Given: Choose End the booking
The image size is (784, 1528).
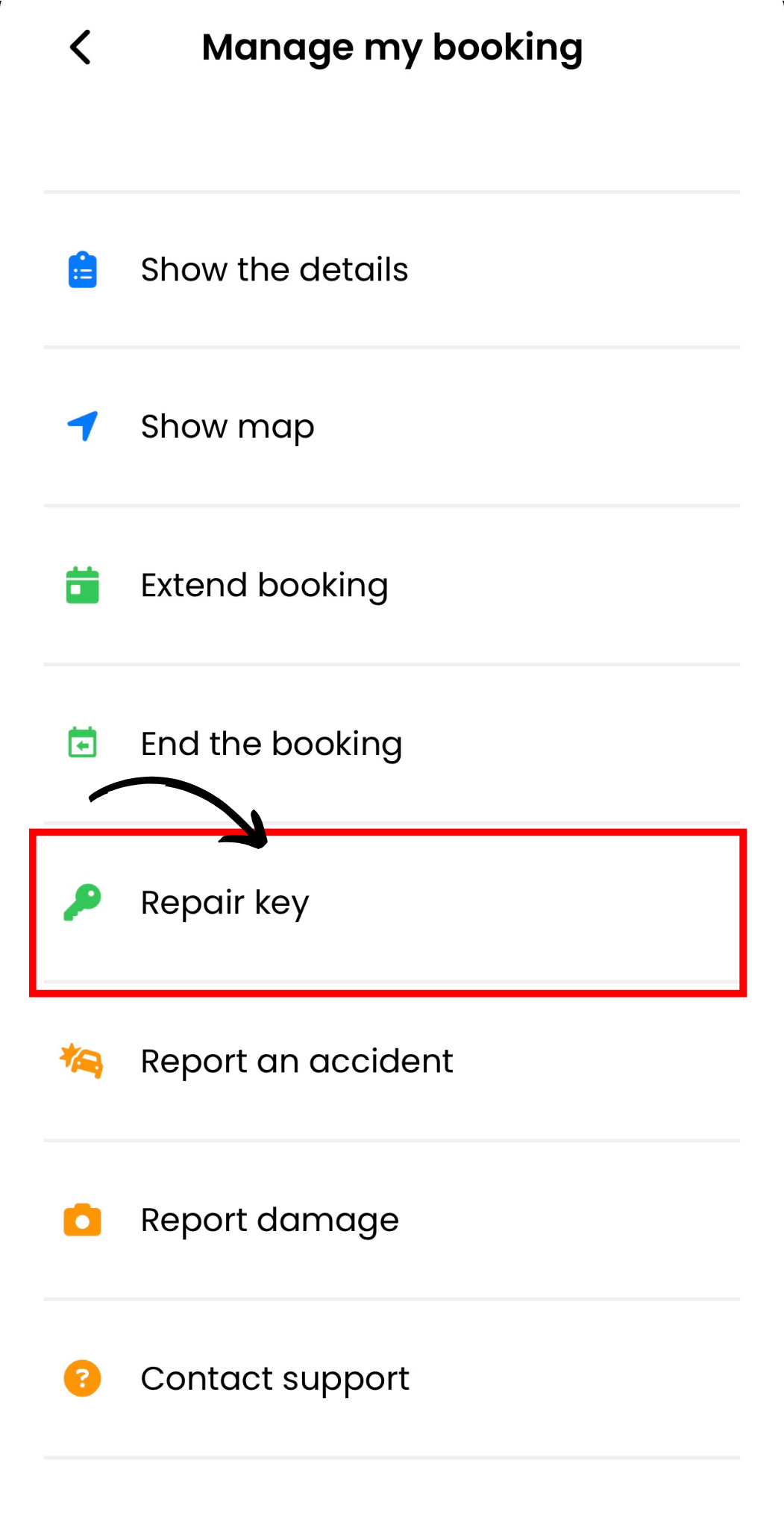Looking at the screenshot, I should pyautogui.click(x=392, y=744).
